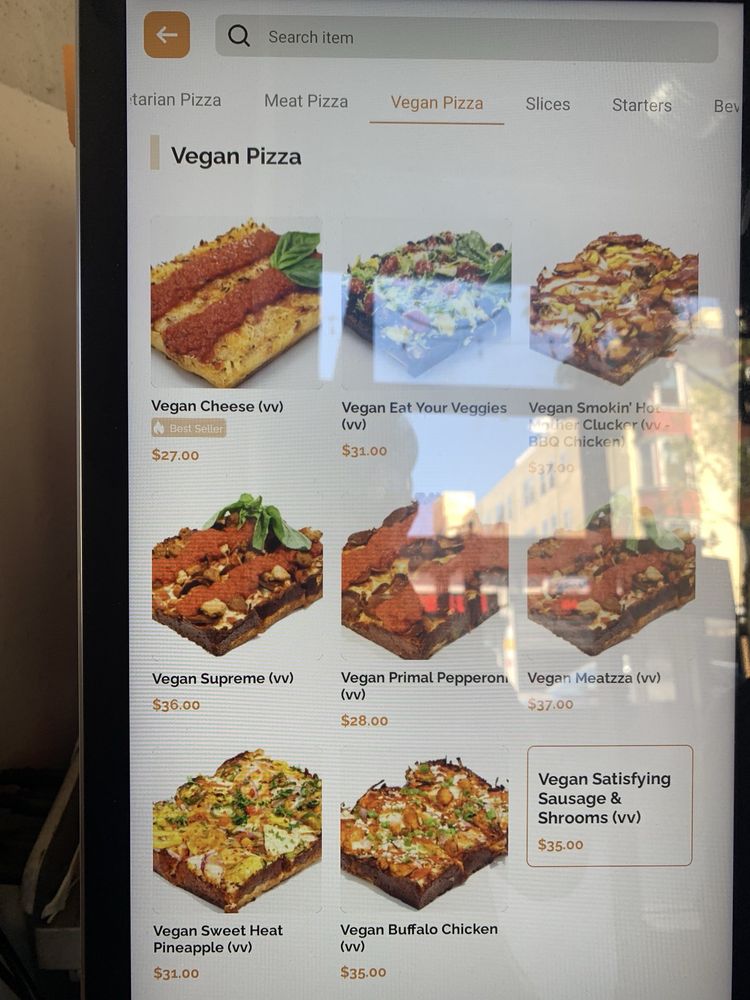Choose the Vegan Buffalo Chicken pizza

pyautogui.click(x=424, y=866)
